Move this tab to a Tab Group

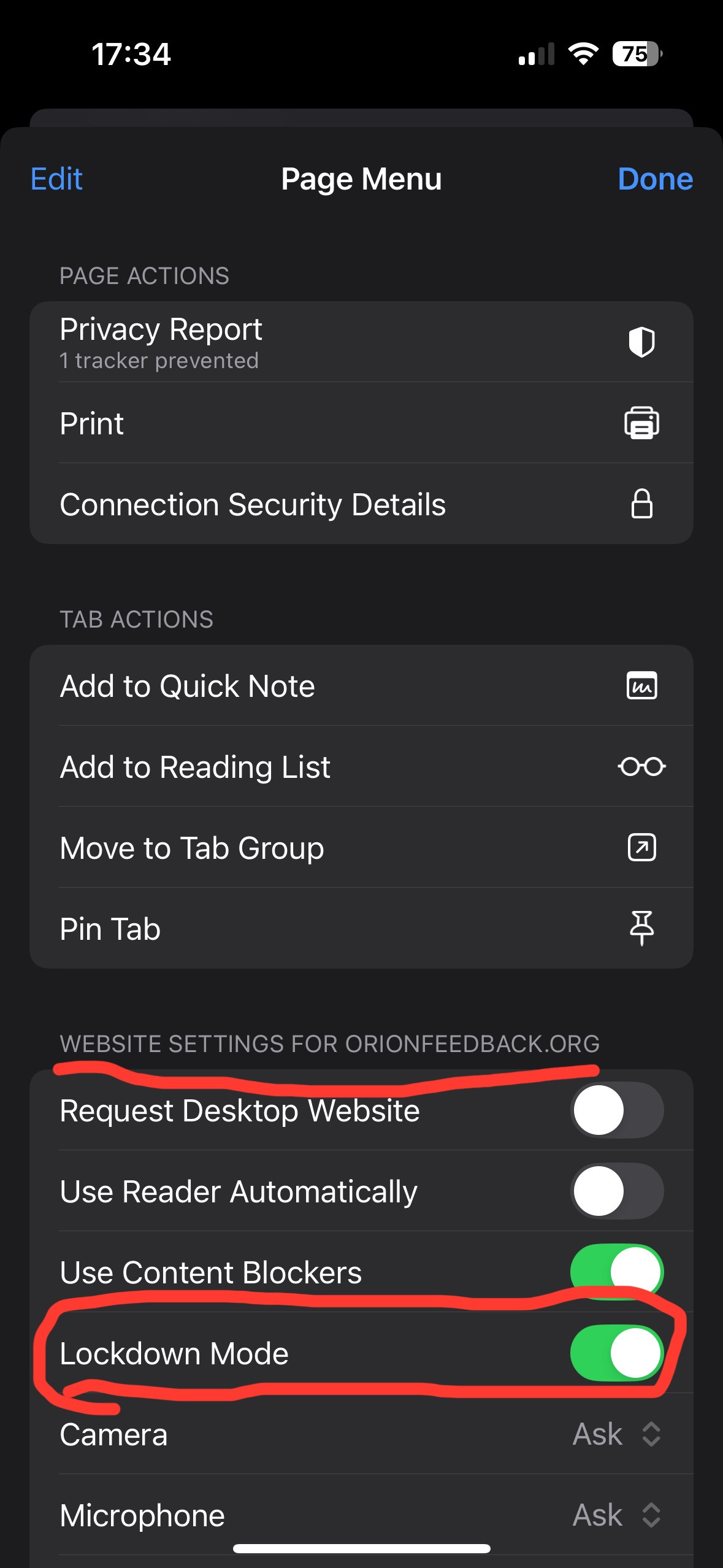[x=361, y=848]
